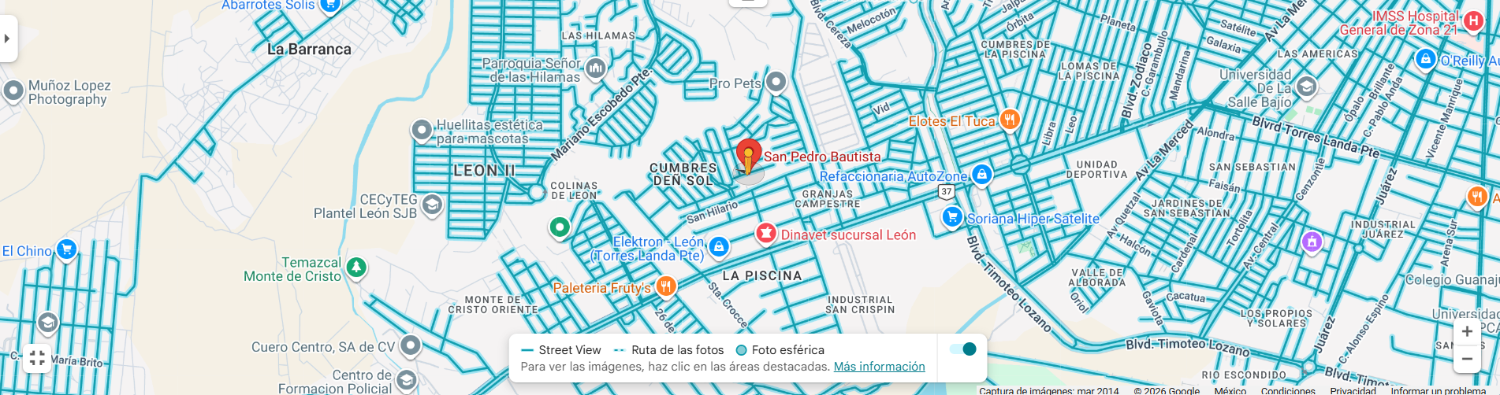Zoom out with the minus button
This screenshot has width=1500, height=395.
(1467, 359)
